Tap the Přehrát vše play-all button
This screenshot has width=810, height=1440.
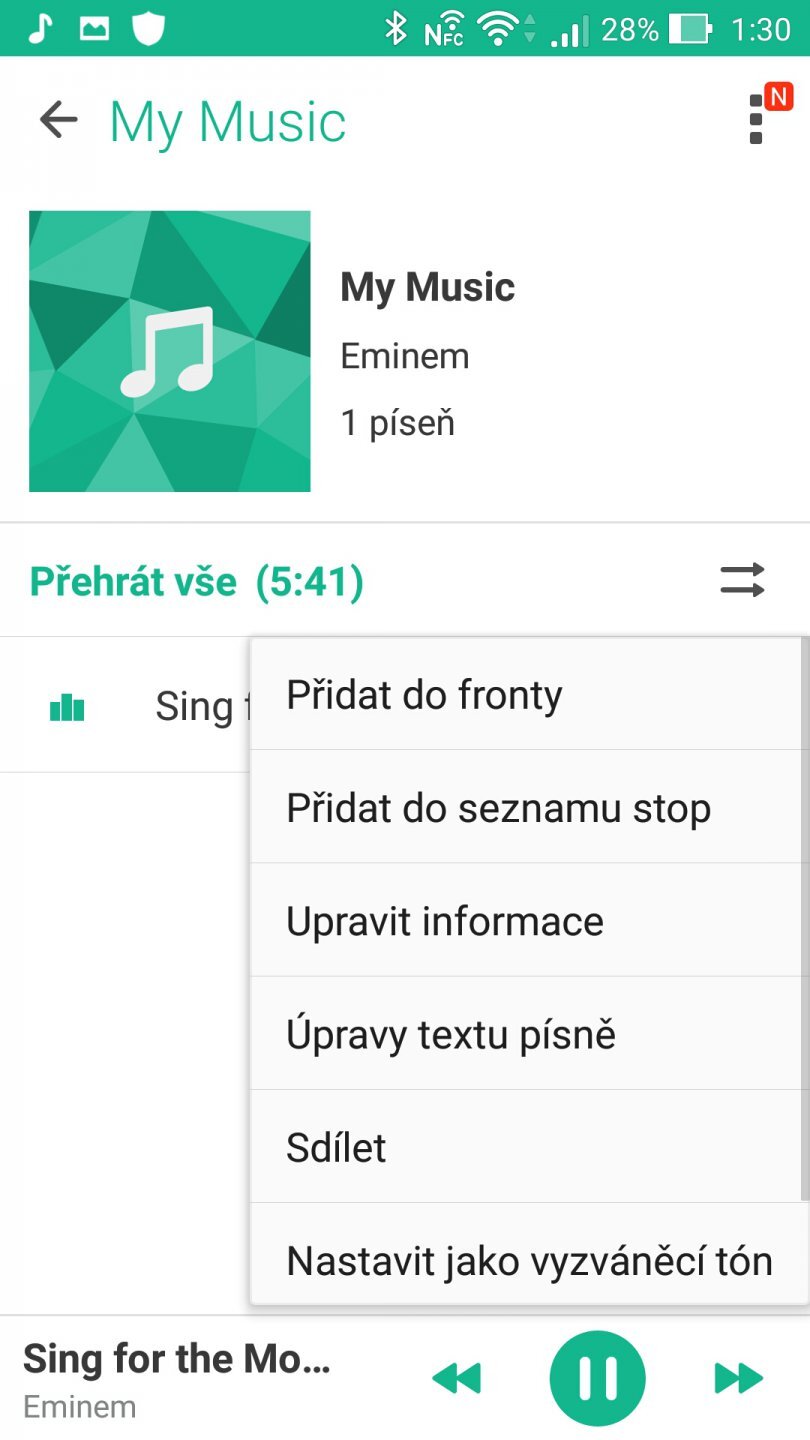click(196, 581)
